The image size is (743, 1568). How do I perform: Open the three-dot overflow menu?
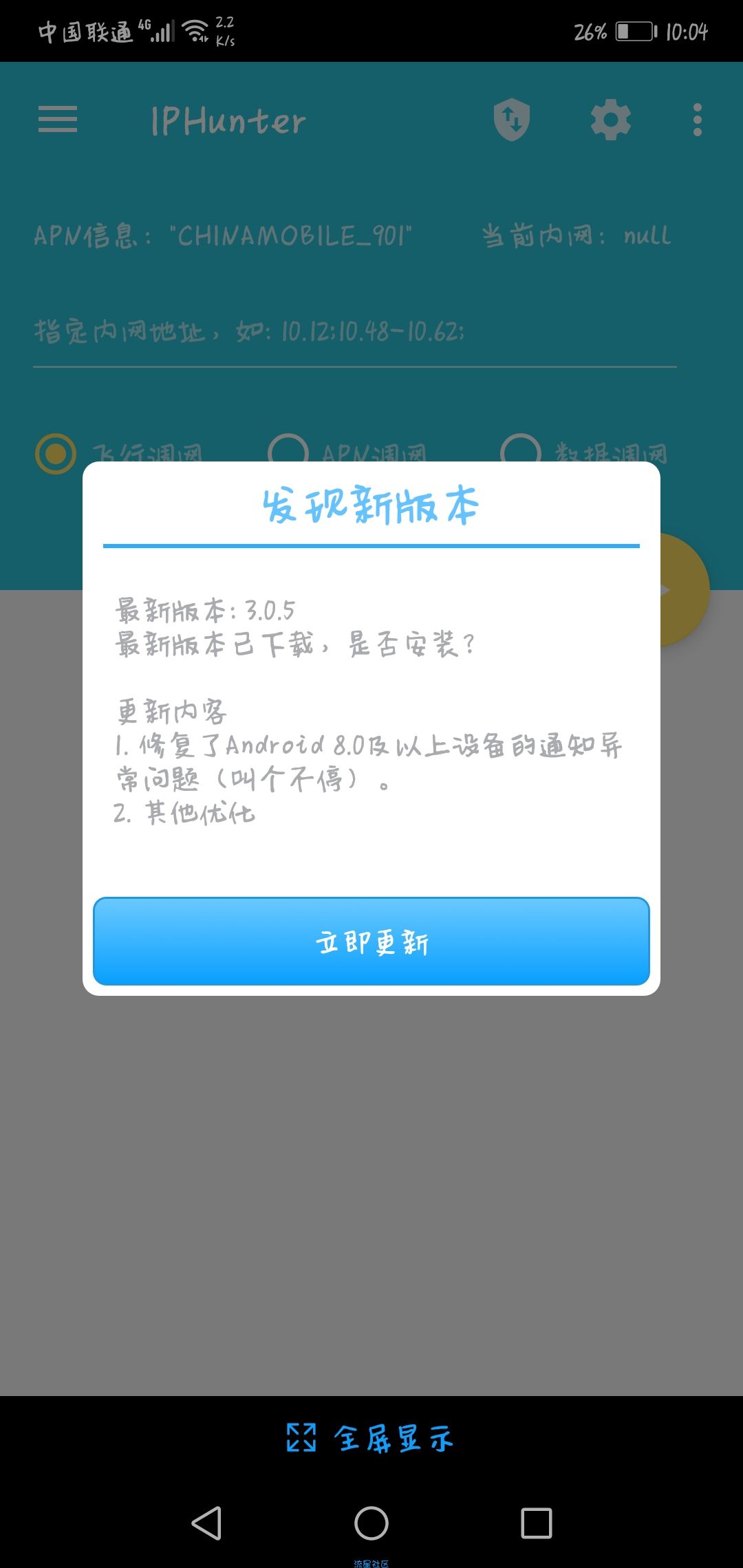tap(698, 120)
